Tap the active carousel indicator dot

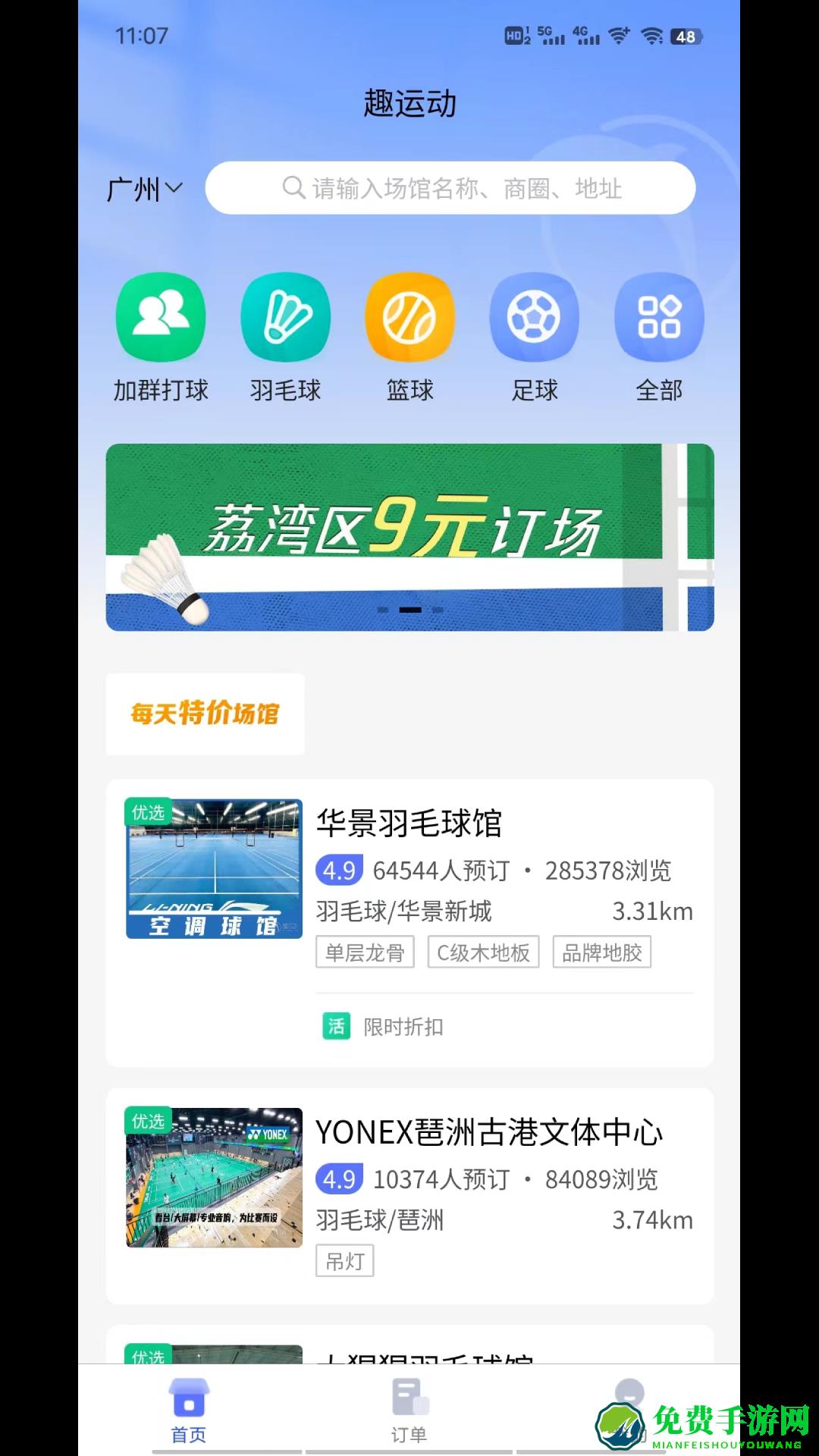pos(409,609)
